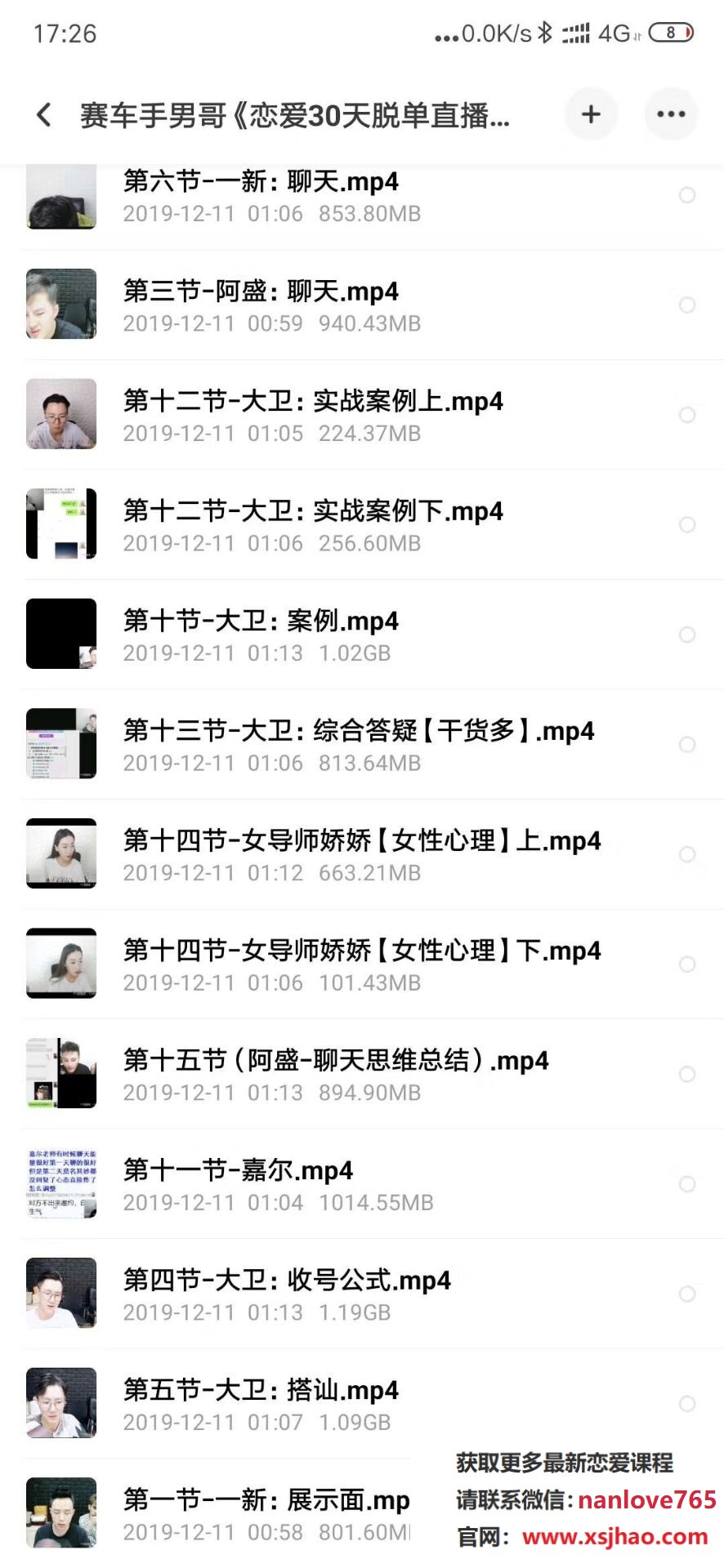Open 第五节-大卫:搭讪.mp4 video
The image size is (724, 1568).
(x=261, y=1404)
